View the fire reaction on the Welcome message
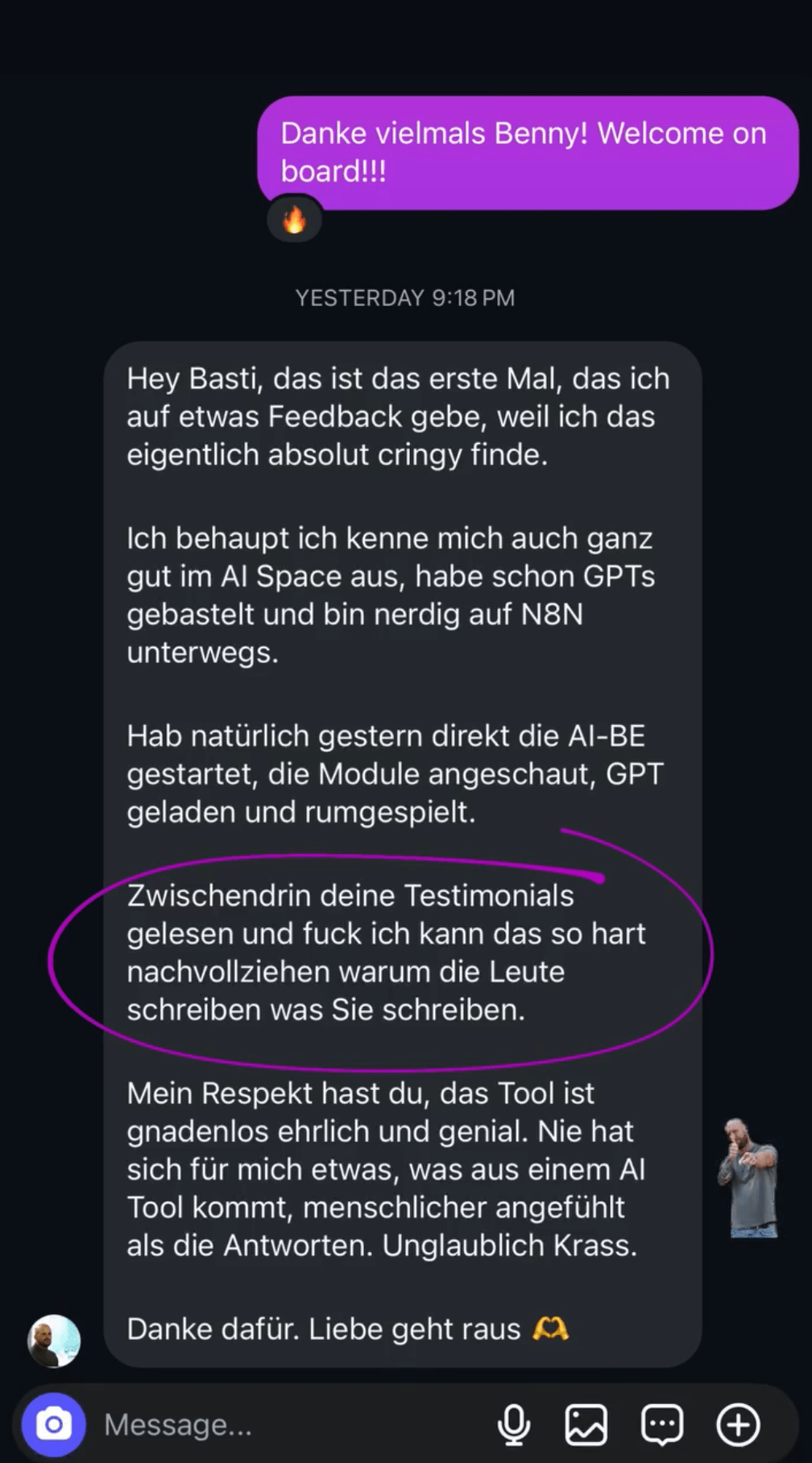Screen dimensions: 812x1463 pos(295,219)
